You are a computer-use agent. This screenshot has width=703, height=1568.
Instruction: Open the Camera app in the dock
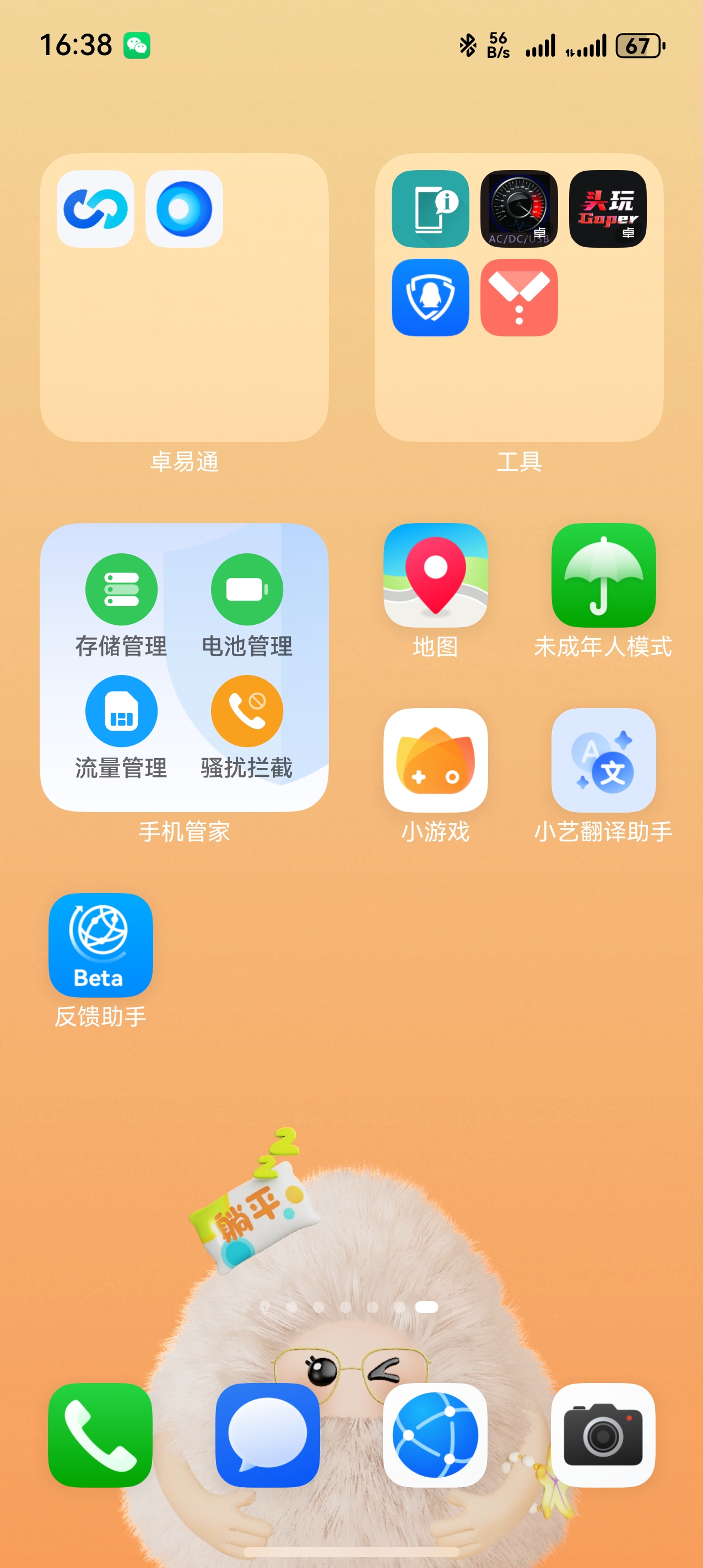(603, 1435)
